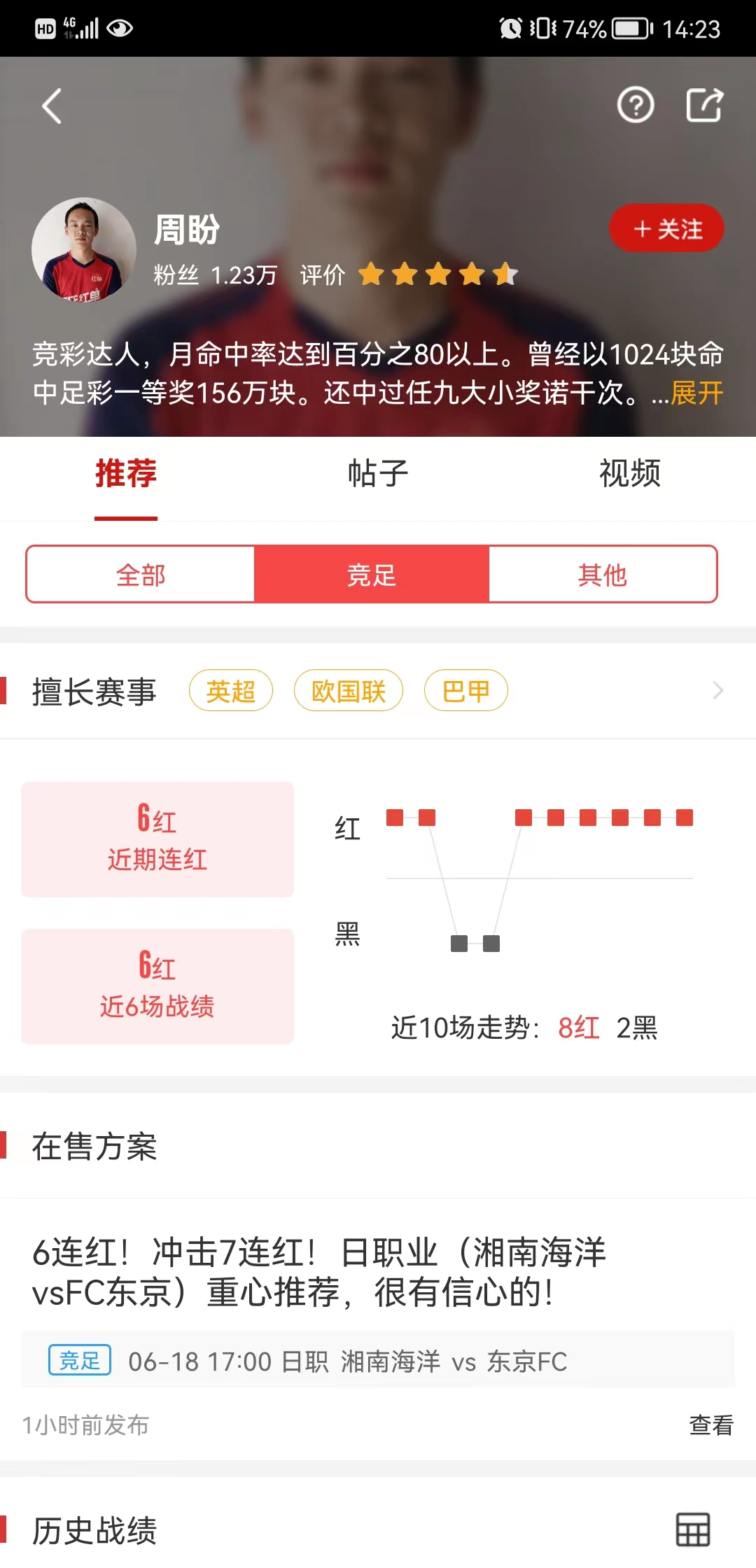
Task: Tap the 欧国联 league chip
Action: coord(348,692)
